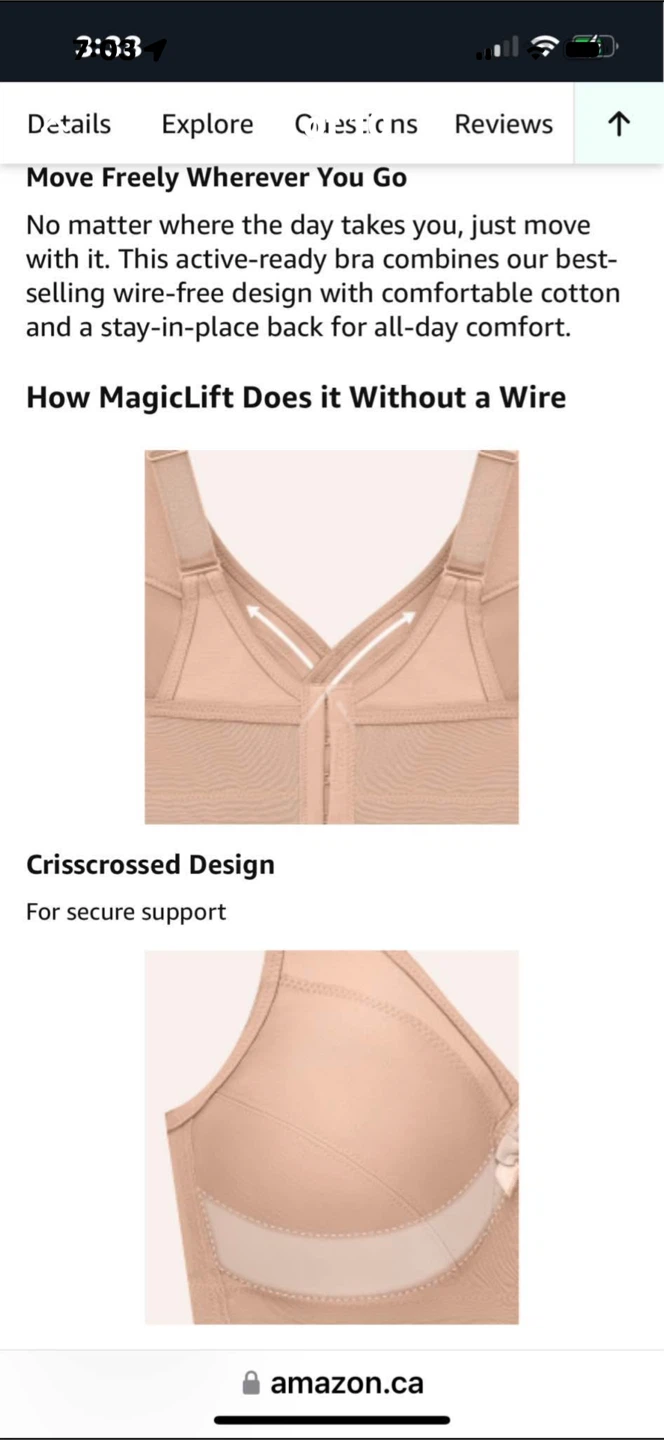The image size is (664, 1440).
Task: Go to the Reviews tab
Action: [x=503, y=124]
